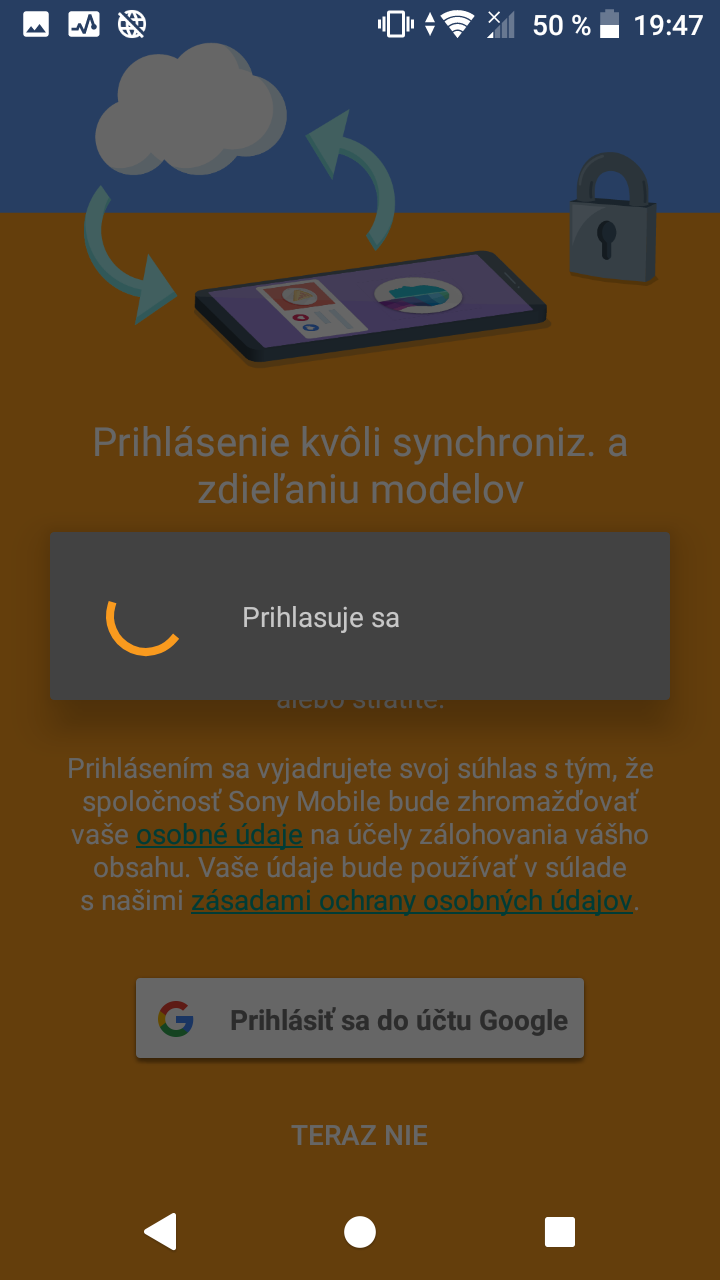Open recent apps with the square button
The image size is (720, 1280).
pyautogui.click(x=560, y=1232)
